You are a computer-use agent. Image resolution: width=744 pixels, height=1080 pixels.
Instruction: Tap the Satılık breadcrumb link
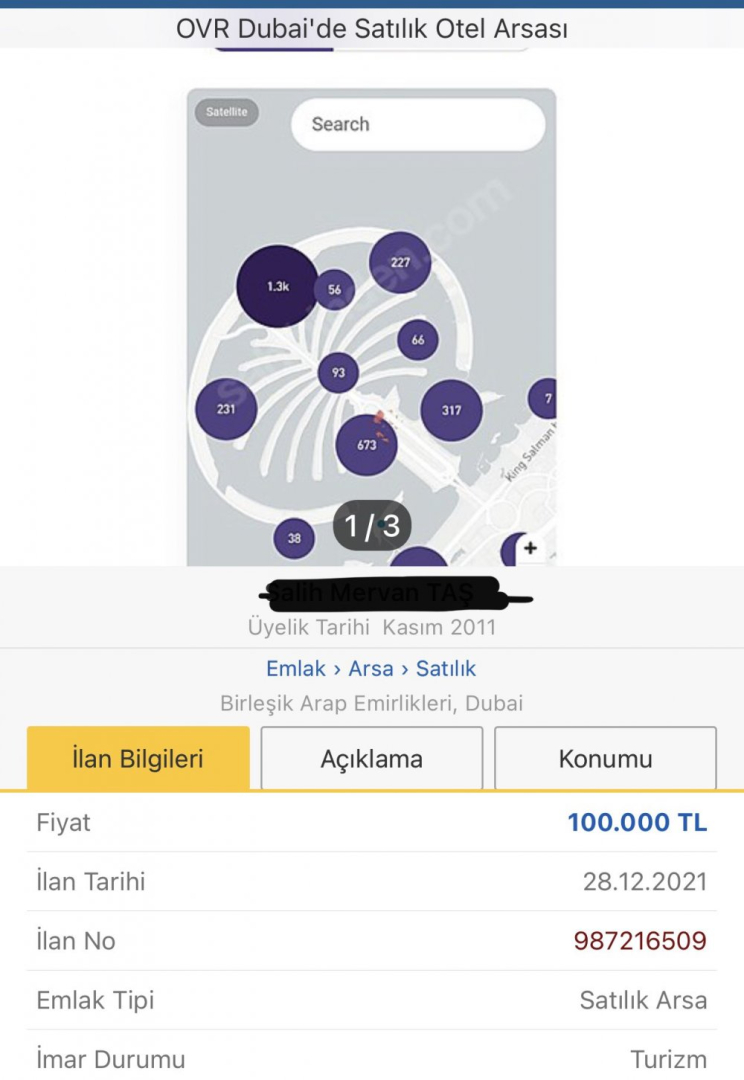[446, 669]
